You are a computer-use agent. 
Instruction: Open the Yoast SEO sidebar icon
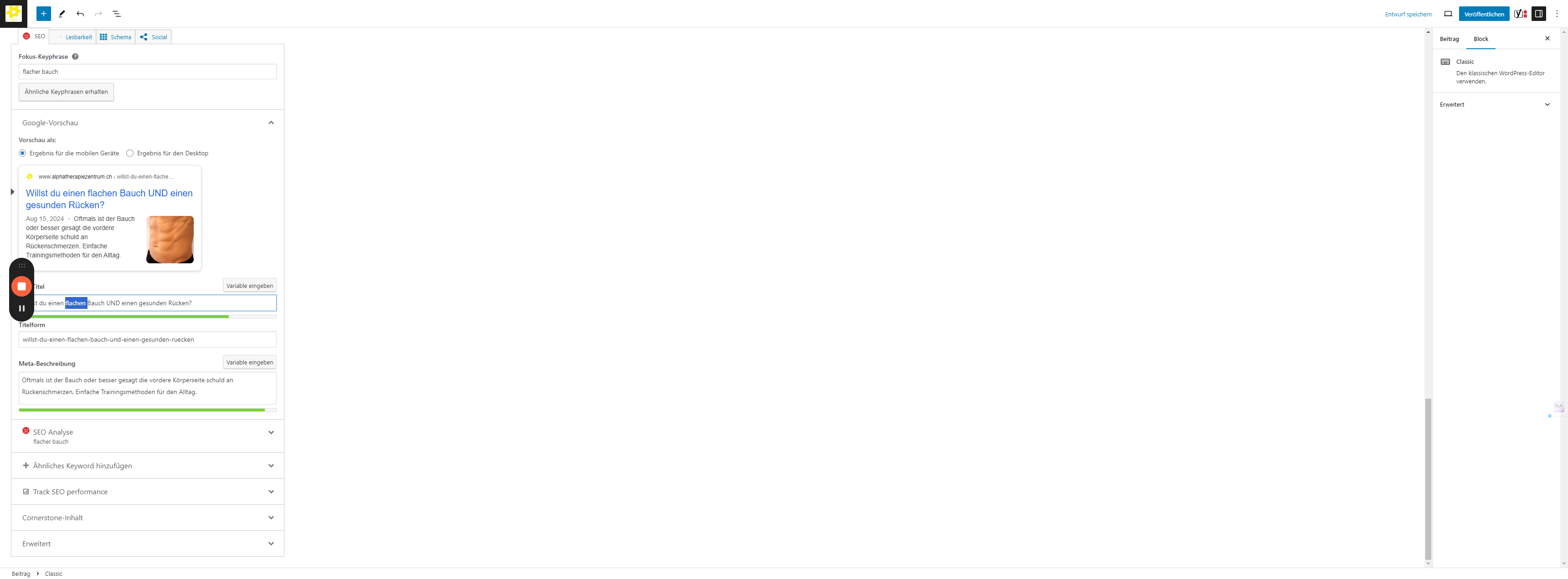coord(1520,14)
